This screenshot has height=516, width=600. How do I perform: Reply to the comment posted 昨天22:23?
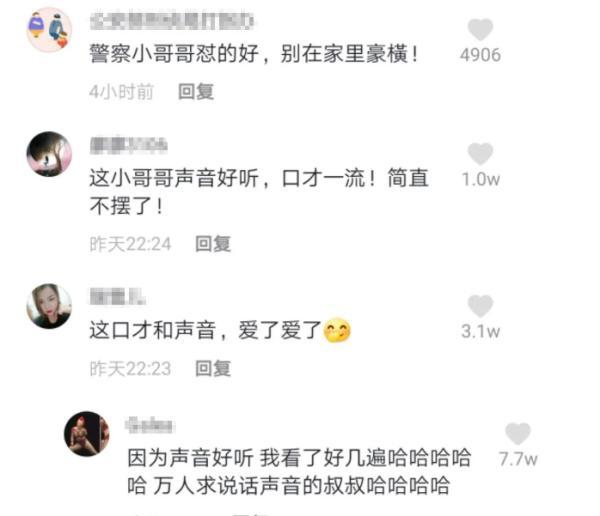coord(213,369)
